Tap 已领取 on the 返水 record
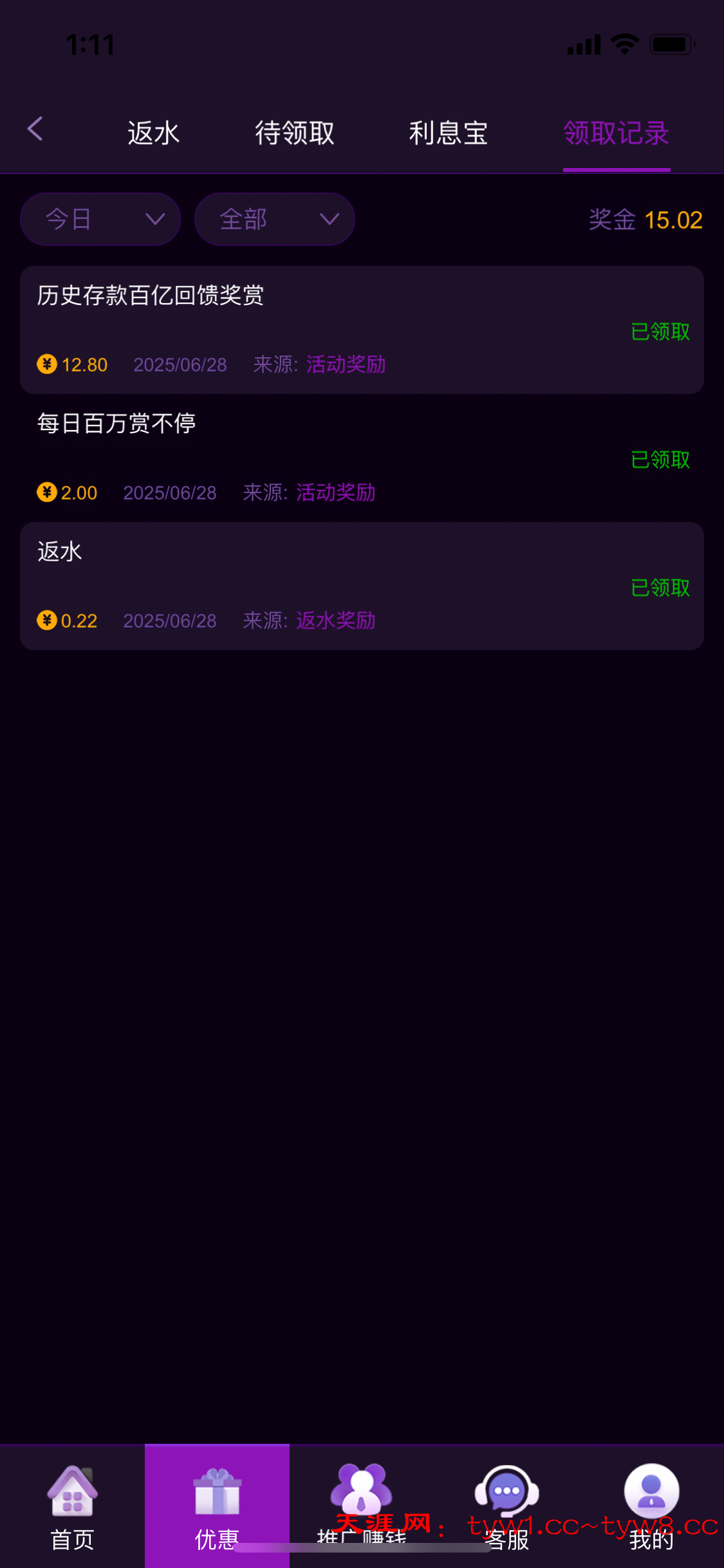Screen dimensions: 724x1568 [660, 588]
